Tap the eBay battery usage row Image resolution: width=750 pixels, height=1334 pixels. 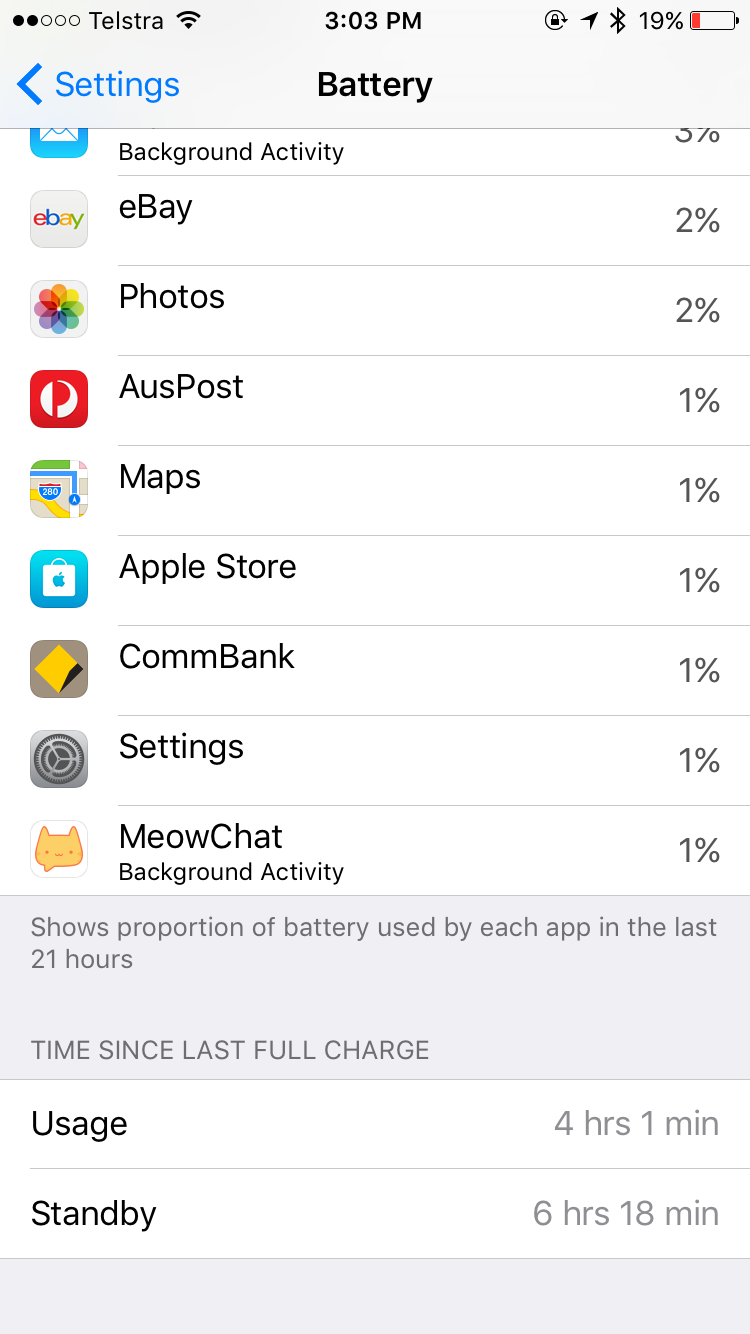click(x=375, y=221)
